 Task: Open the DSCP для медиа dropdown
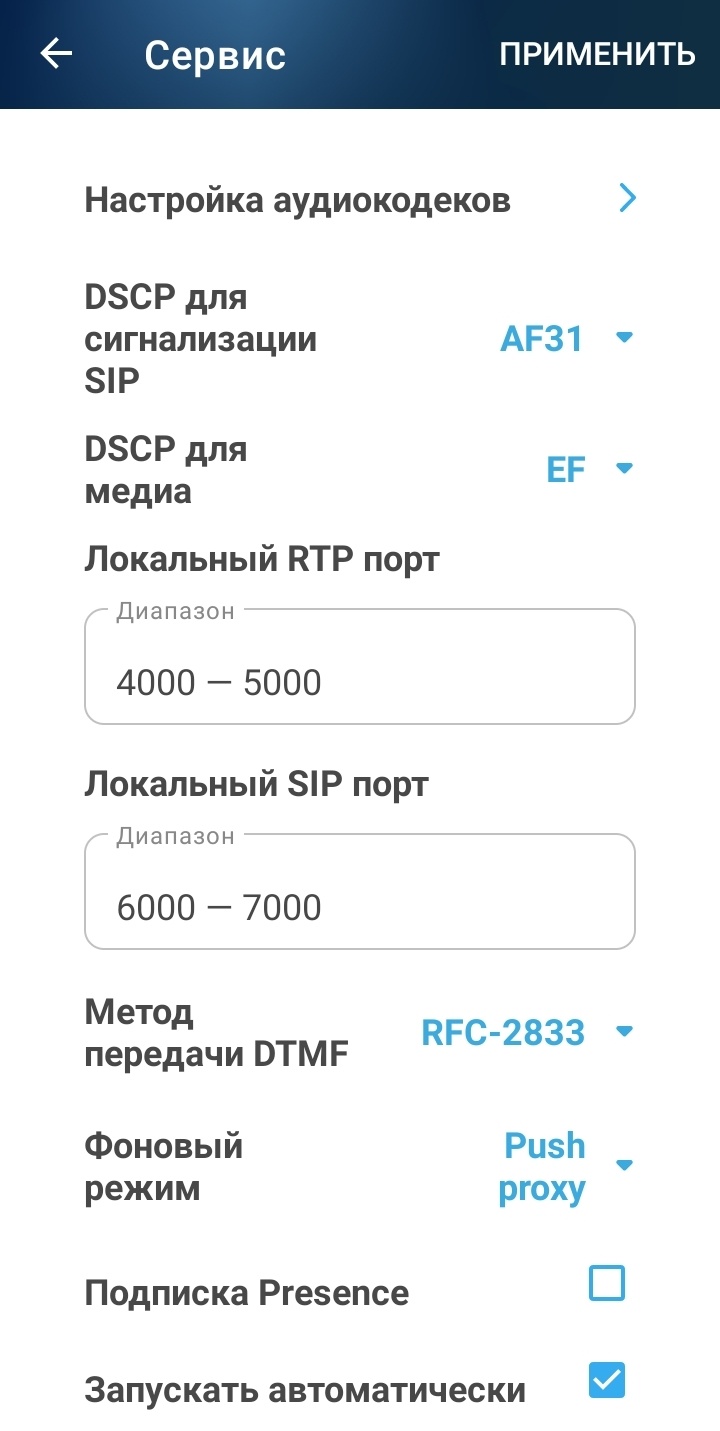click(589, 469)
